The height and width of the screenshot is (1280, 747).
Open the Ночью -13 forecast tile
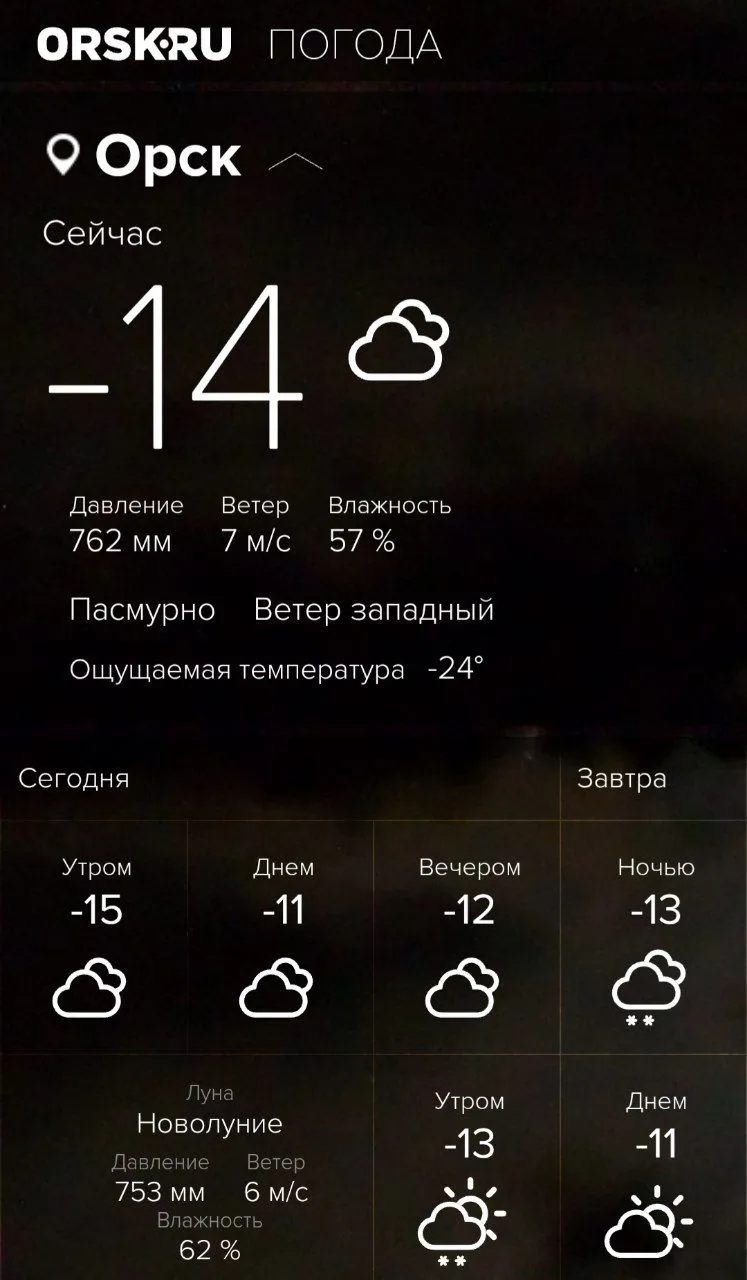coord(654,937)
